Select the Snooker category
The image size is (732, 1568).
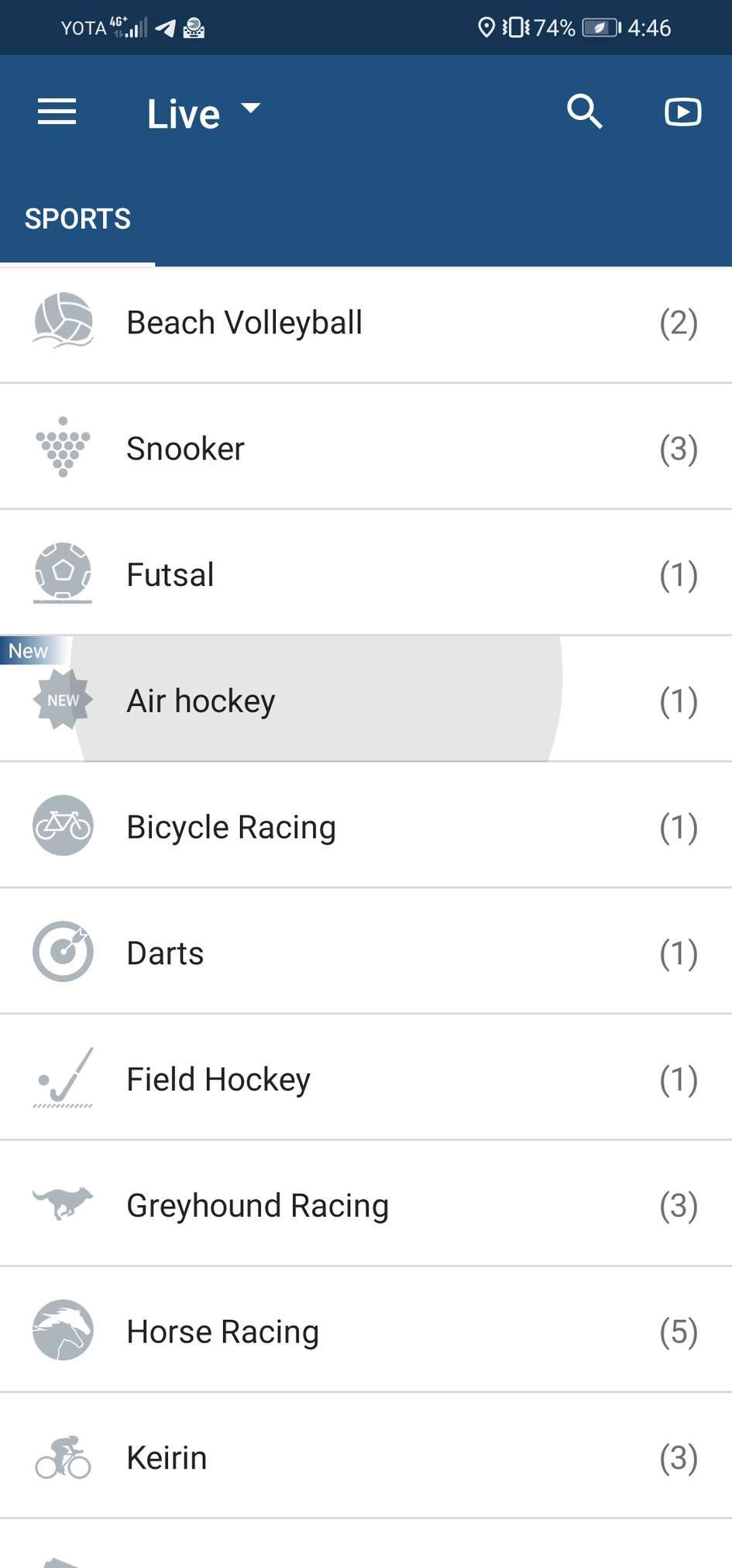click(186, 449)
